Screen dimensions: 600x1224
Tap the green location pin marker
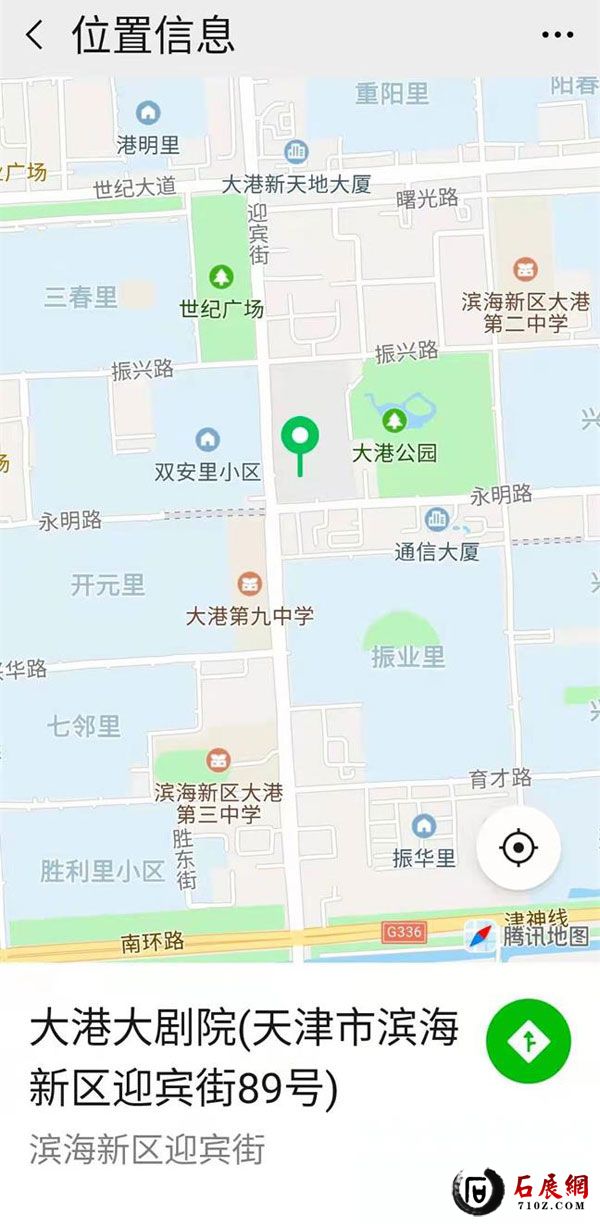pos(300,438)
